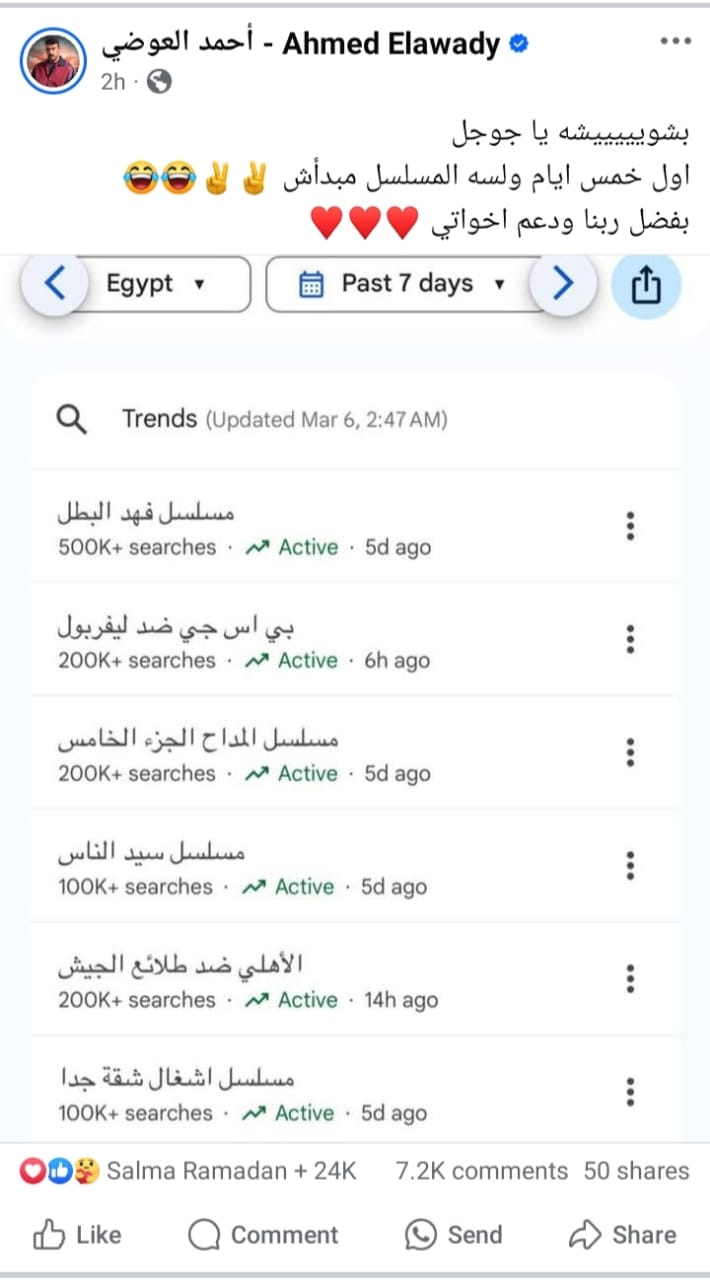View who reacted: Salma Ramadan + 24K
Image resolution: width=710 pixels, height=1280 pixels.
[x=188, y=1171]
